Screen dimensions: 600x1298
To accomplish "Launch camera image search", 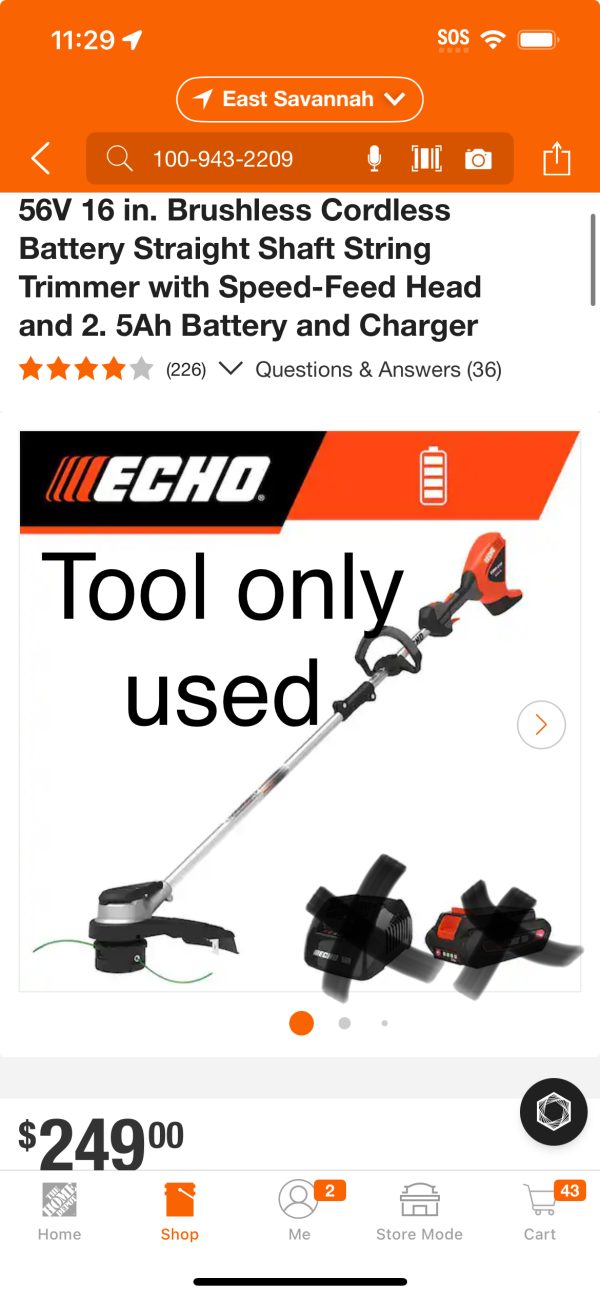I will 479,159.
